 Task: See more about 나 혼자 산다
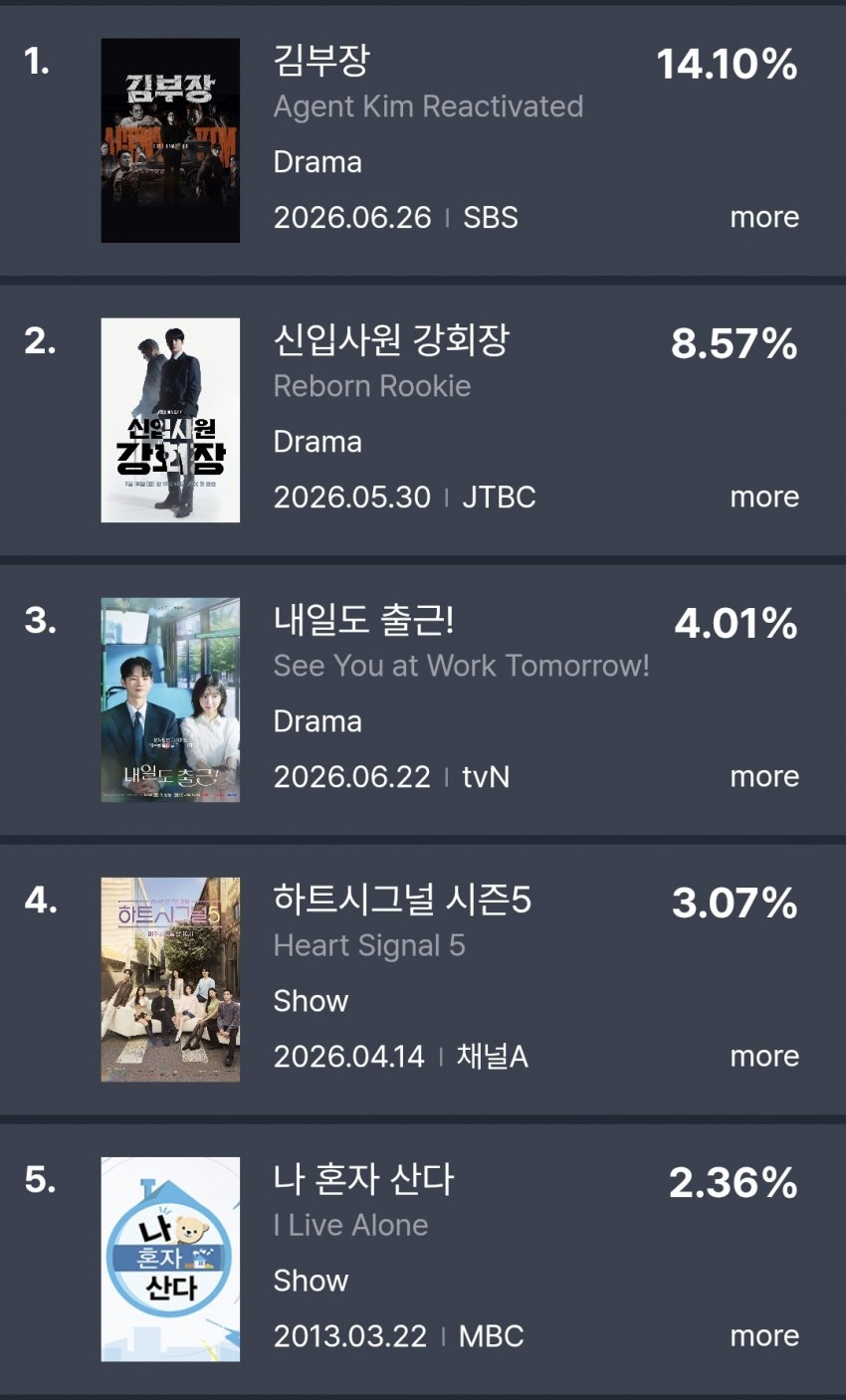coord(764,1335)
